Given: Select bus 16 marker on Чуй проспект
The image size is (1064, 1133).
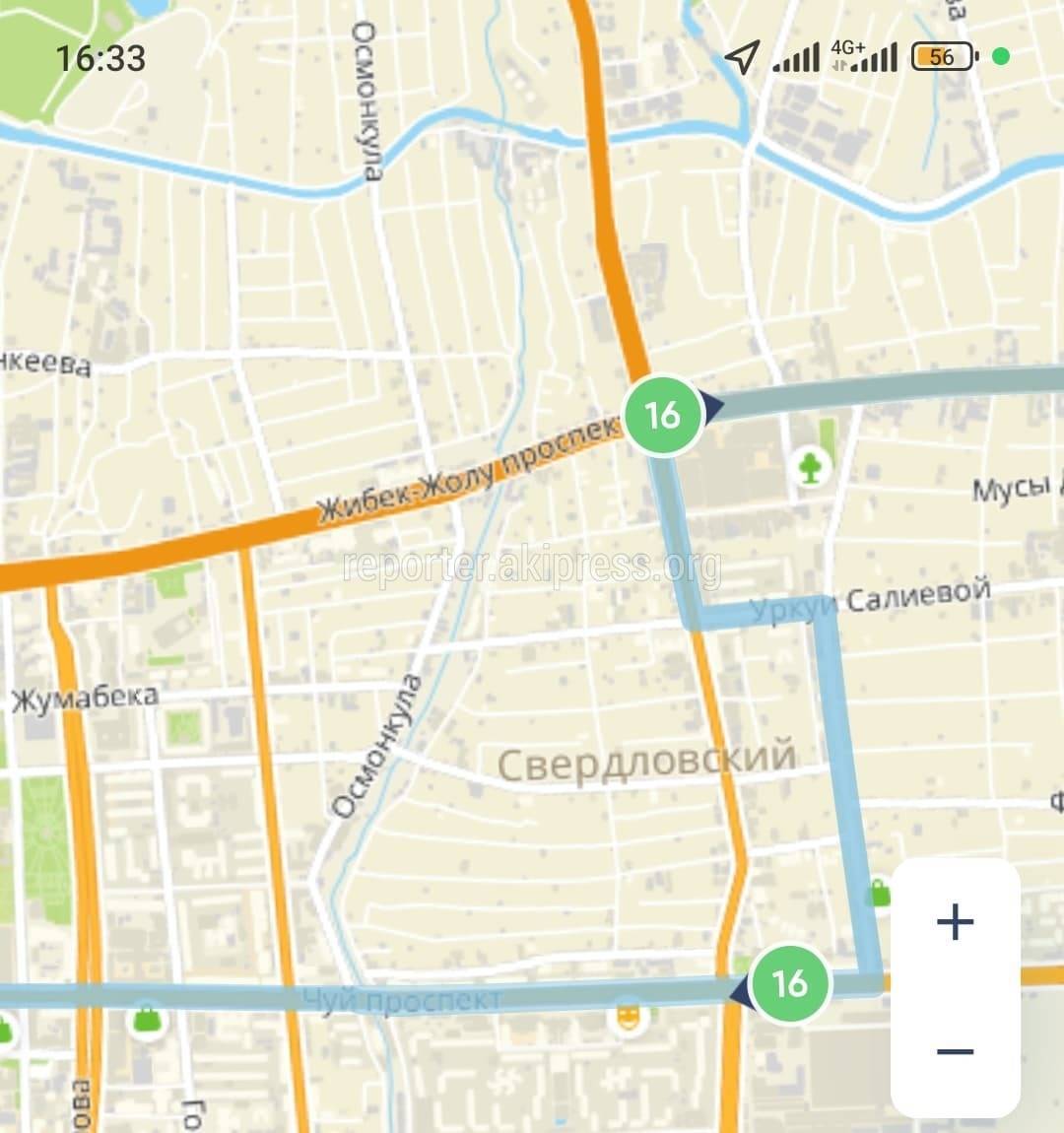Looking at the screenshot, I should [x=789, y=983].
